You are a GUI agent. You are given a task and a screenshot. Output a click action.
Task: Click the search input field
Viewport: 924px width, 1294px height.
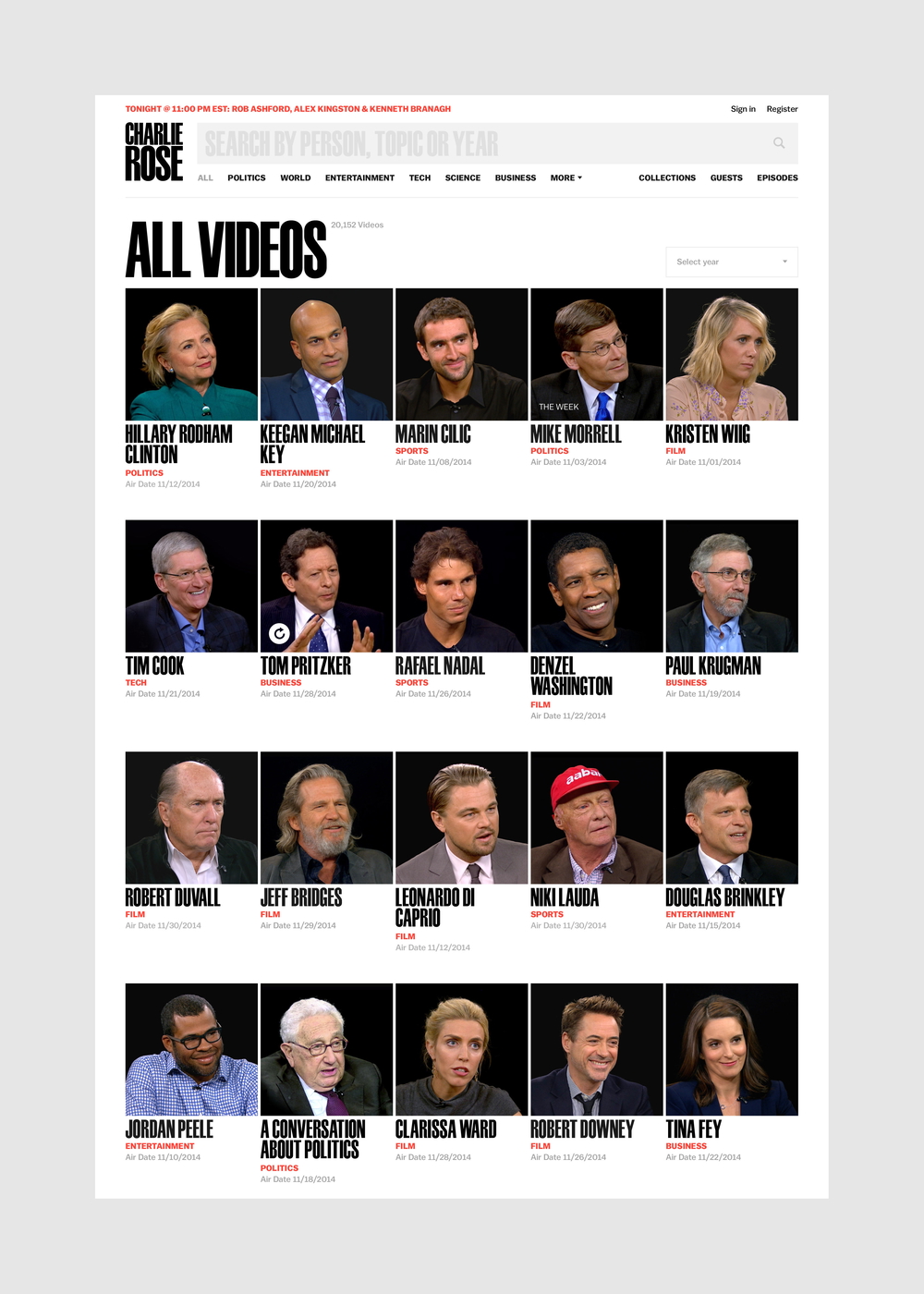(462, 143)
